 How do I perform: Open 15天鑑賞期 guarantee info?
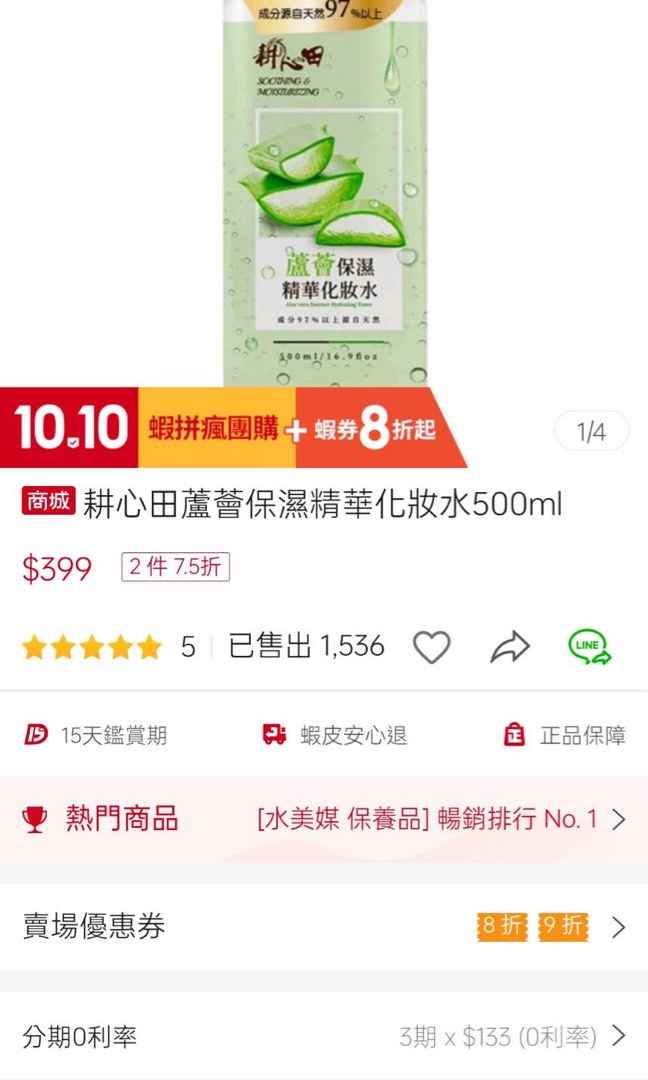click(x=96, y=735)
